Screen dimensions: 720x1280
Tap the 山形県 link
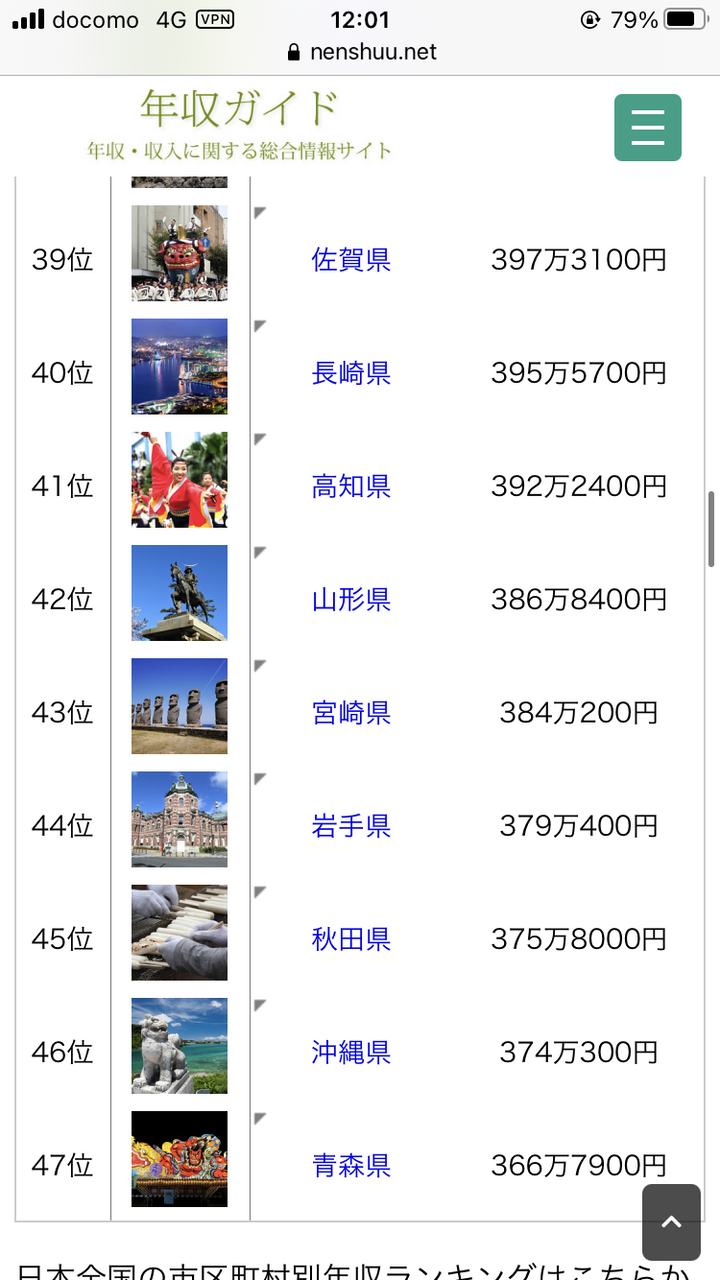tap(351, 599)
